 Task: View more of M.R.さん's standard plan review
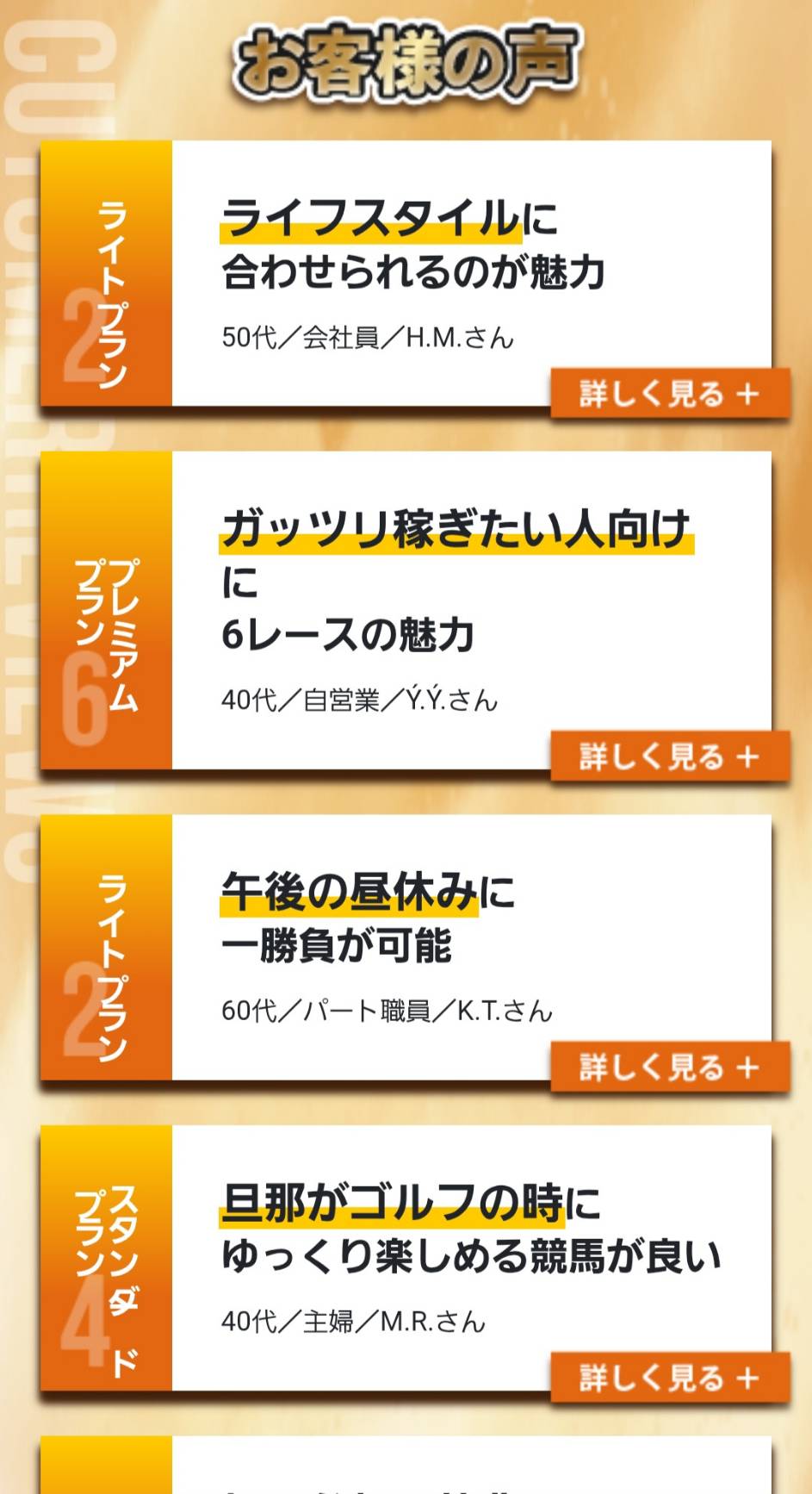[669, 1378]
